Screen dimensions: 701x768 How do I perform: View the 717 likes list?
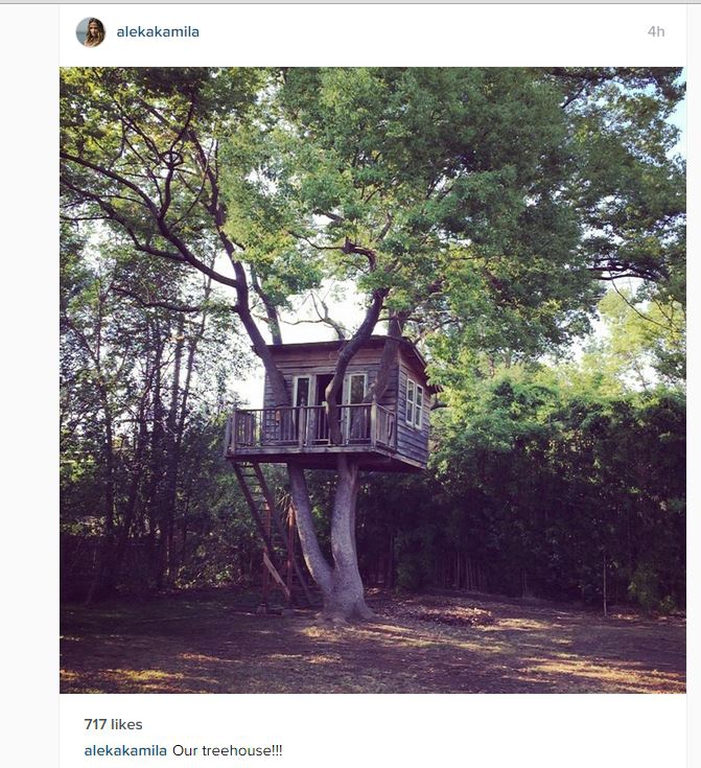(x=113, y=724)
